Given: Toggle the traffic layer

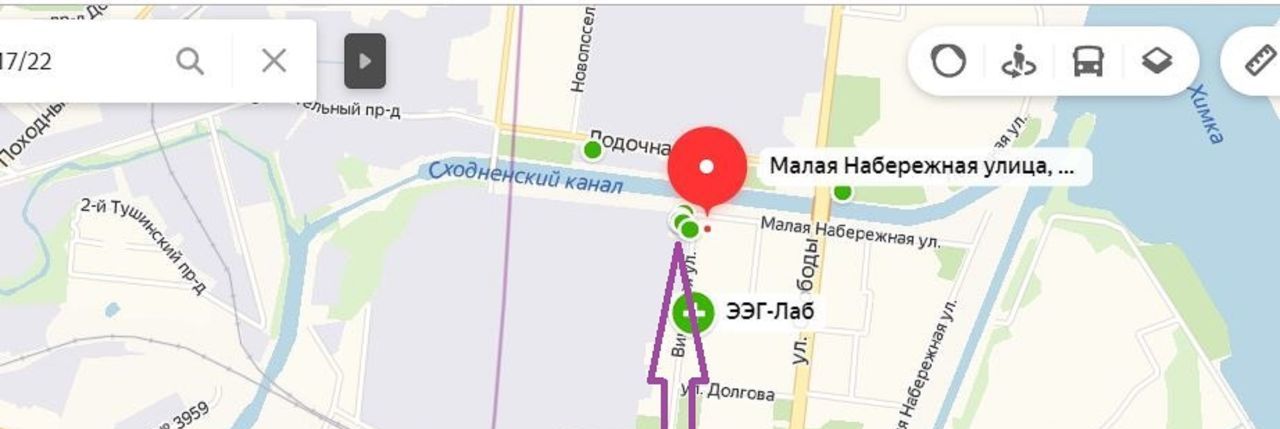Looking at the screenshot, I should pyautogui.click(x=948, y=62).
